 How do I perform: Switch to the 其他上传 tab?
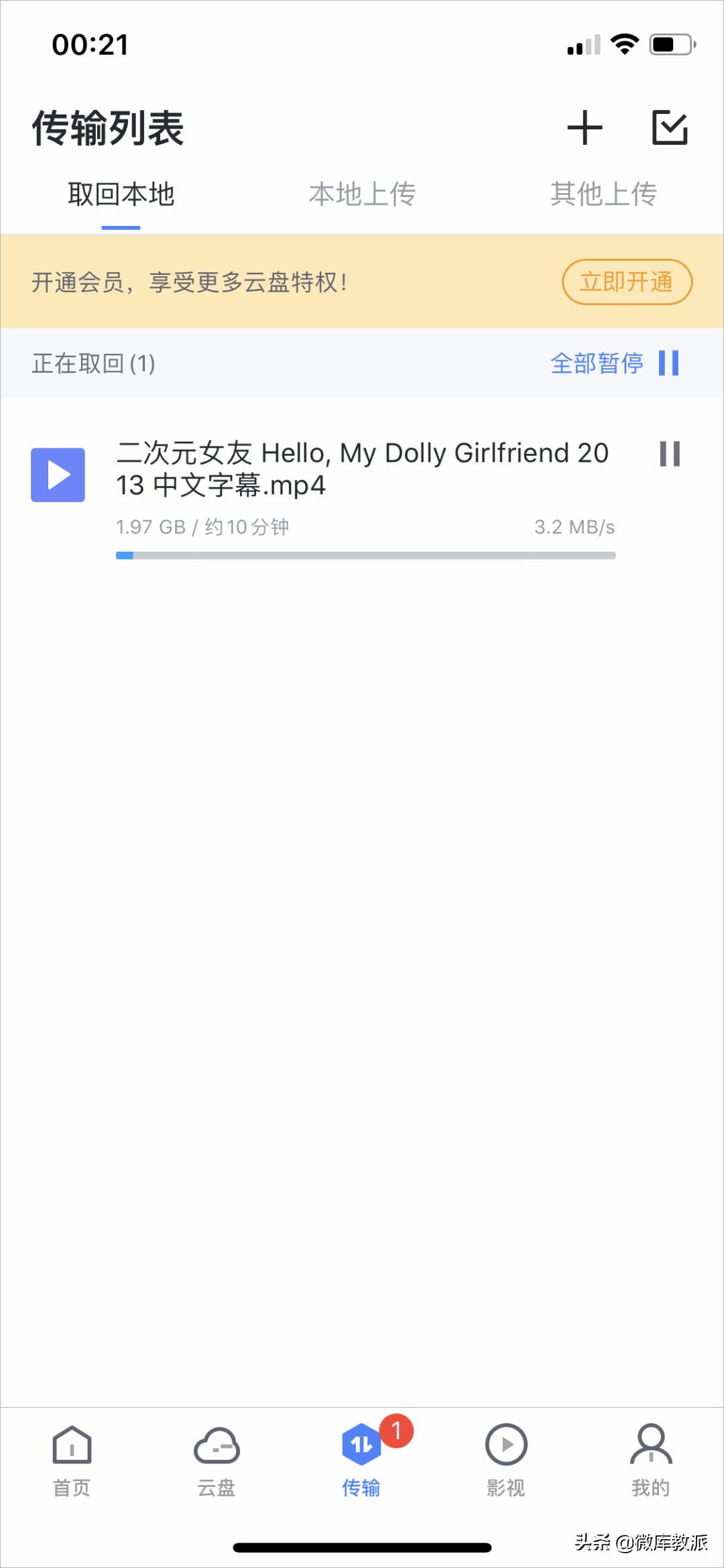[x=603, y=195]
